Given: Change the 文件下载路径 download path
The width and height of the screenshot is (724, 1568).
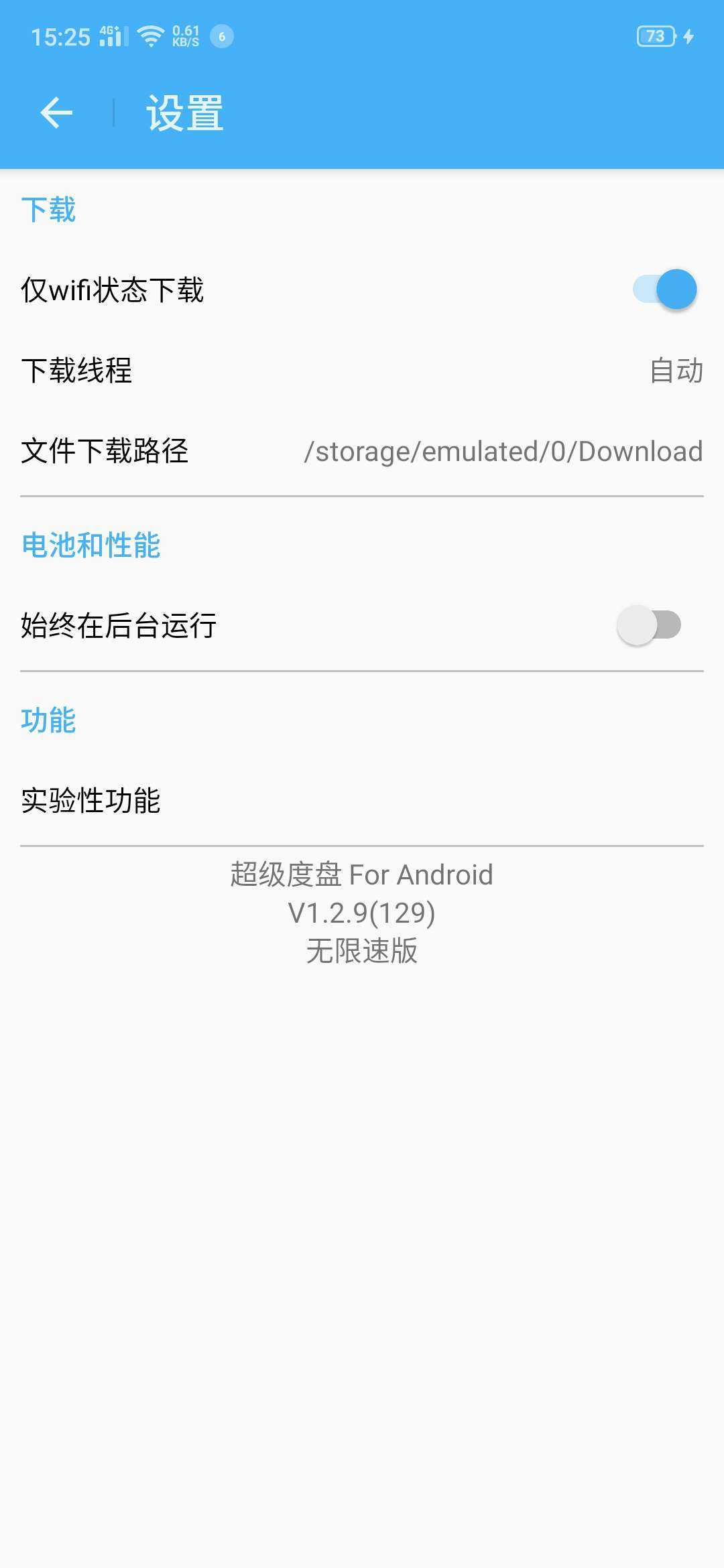Looking at the screenshot, I should pyautogui.click(x=362, y=451).
